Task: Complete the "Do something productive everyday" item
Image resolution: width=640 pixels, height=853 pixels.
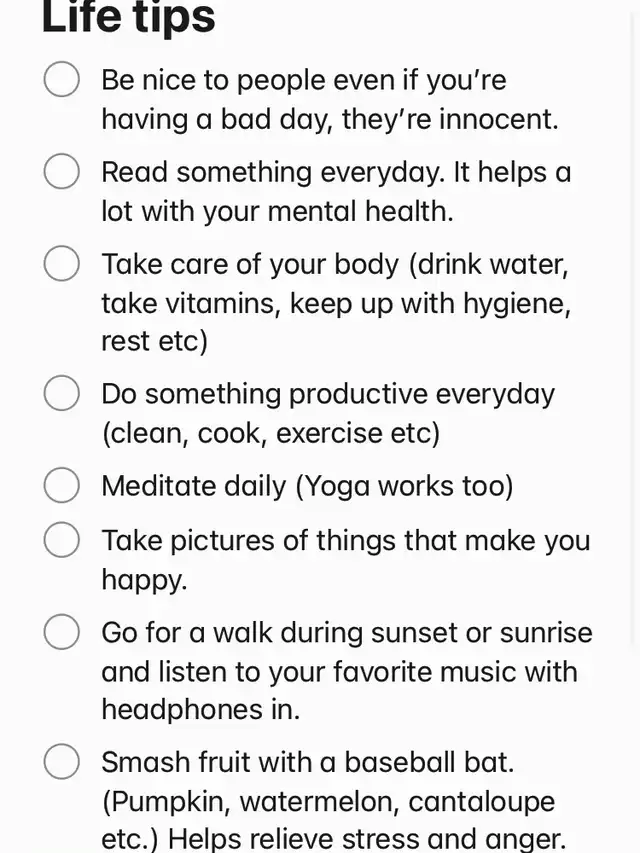Action: point(62,393)
